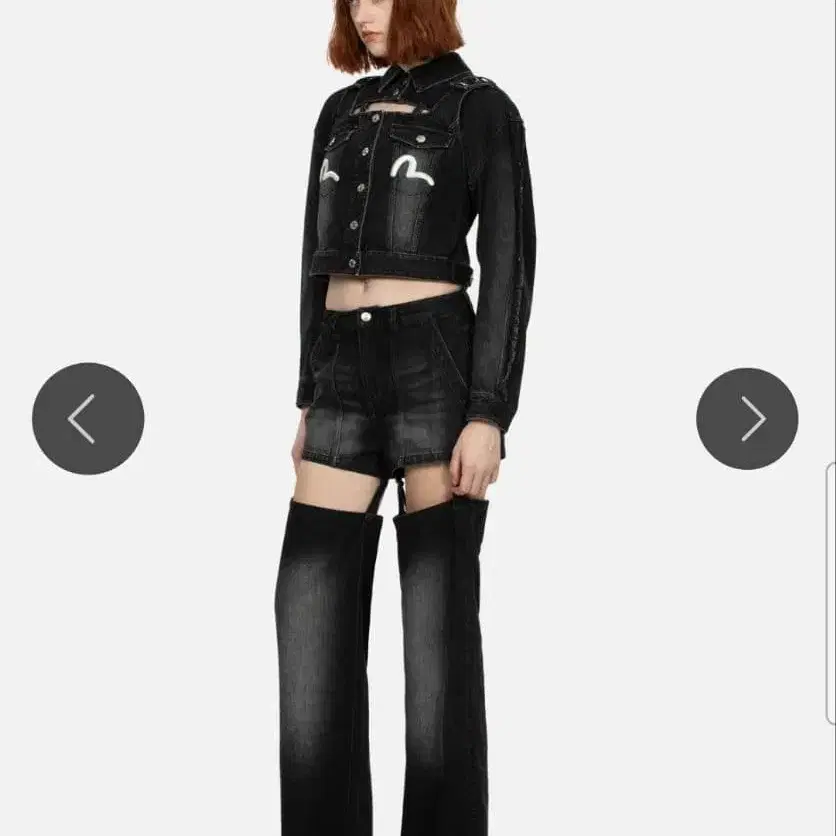Go to the previous product image
This screenshot has width=836, height=836.
[88, 418]
